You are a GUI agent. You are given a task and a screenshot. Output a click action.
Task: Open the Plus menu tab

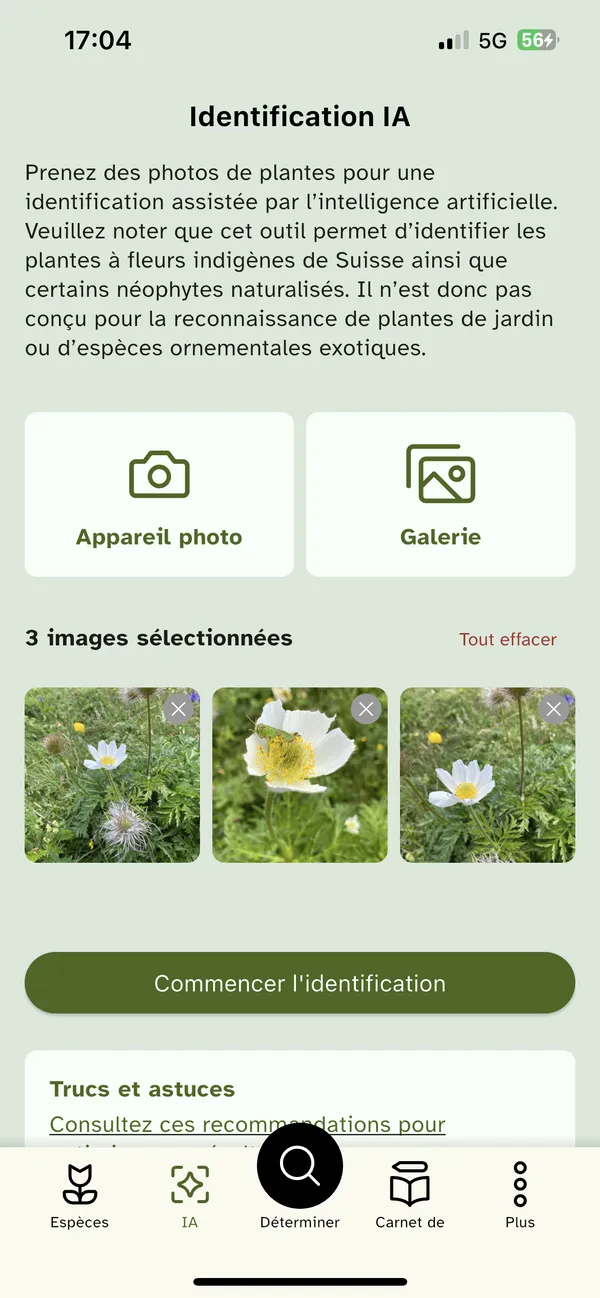520,1195
